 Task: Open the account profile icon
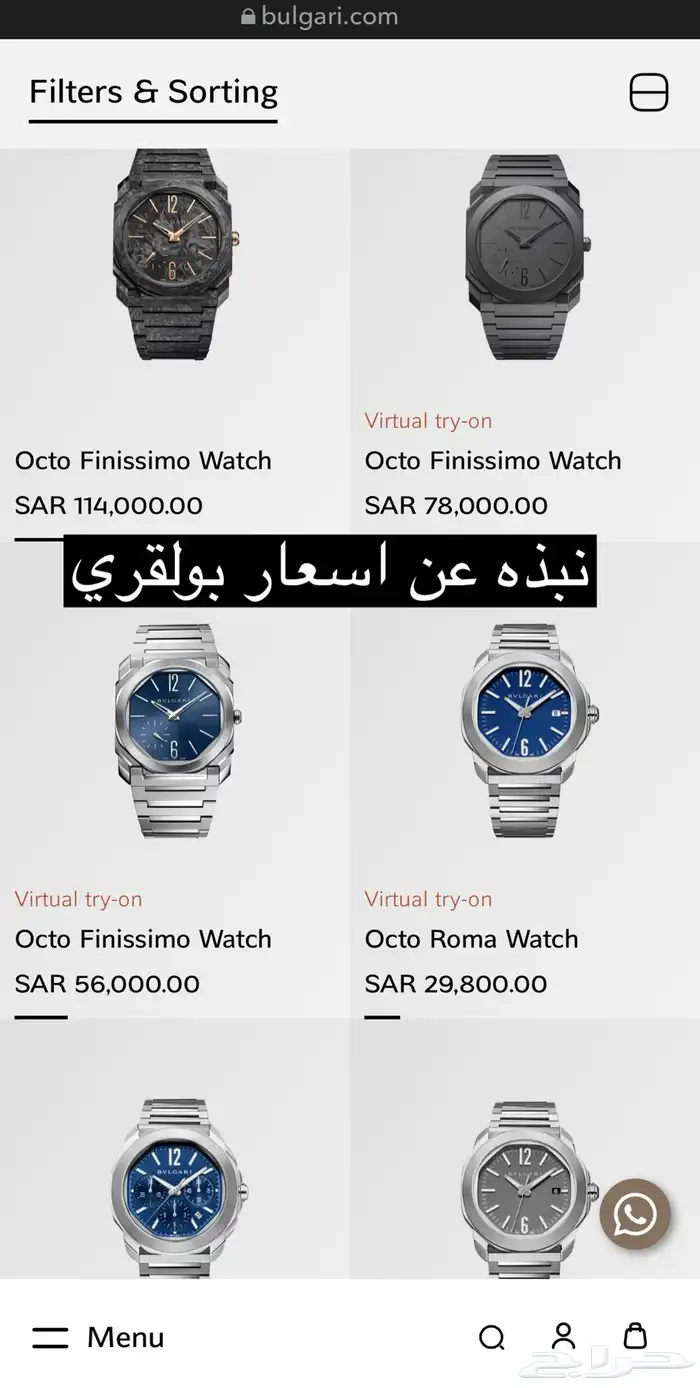tap(564, 1336)
